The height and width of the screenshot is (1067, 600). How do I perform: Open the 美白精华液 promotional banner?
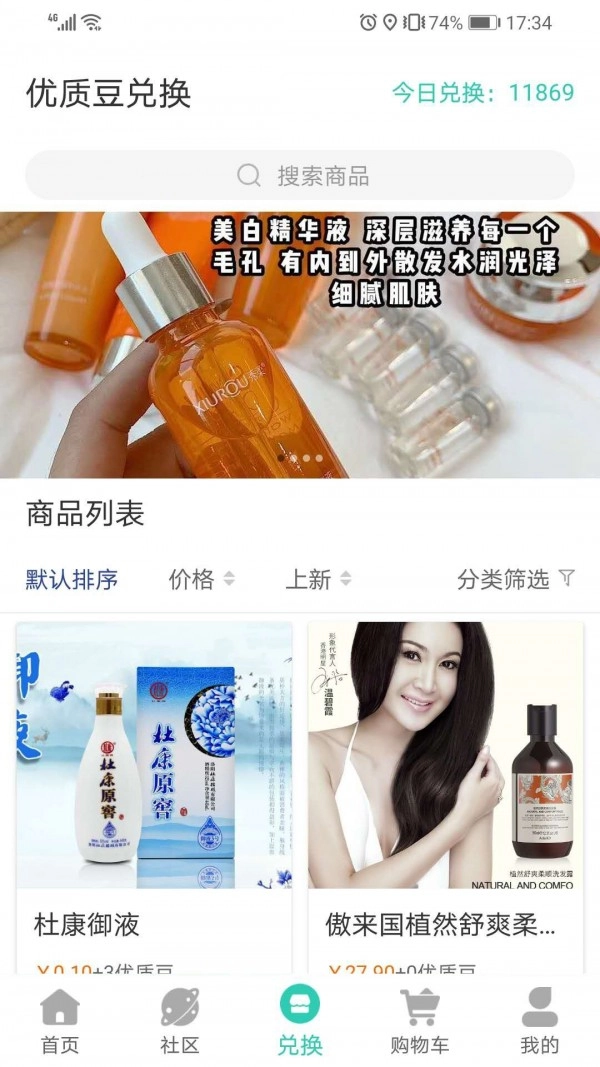click(300, 345)
